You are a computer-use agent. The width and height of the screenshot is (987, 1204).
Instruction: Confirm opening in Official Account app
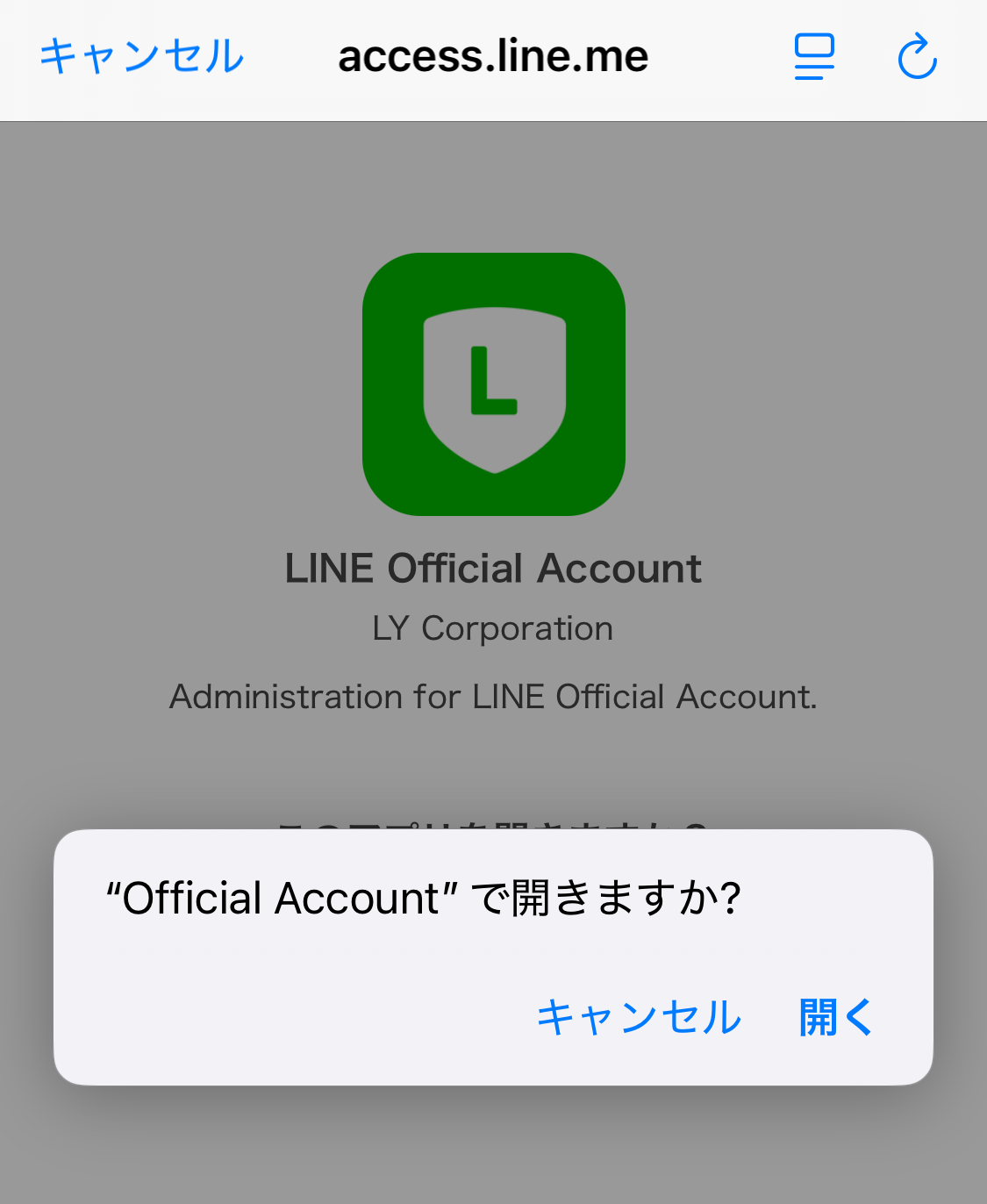pyautogui.click(x=835, y=1017)
